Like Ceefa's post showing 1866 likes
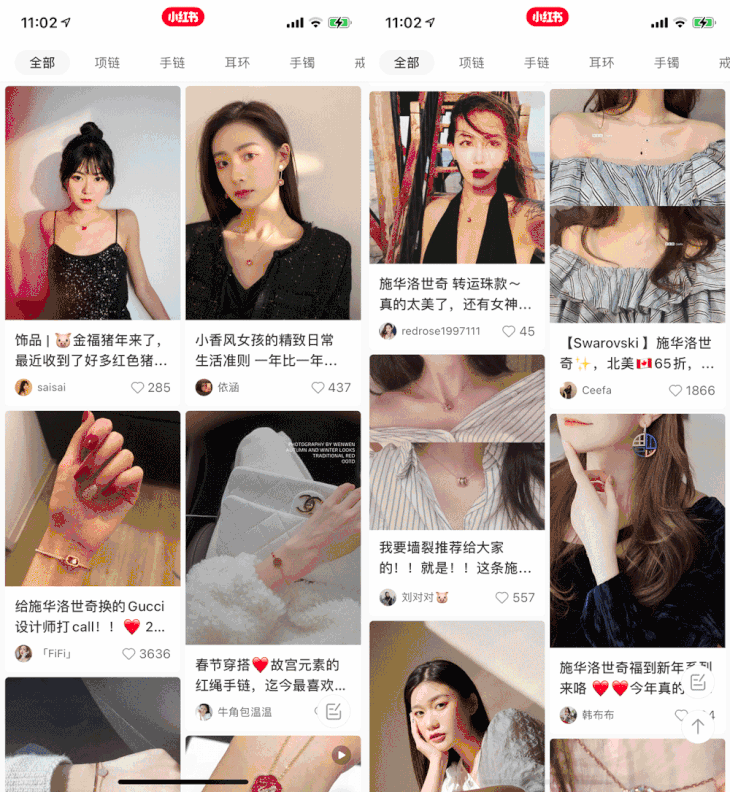Screen dimensions: 730x792 coord(675,390)
